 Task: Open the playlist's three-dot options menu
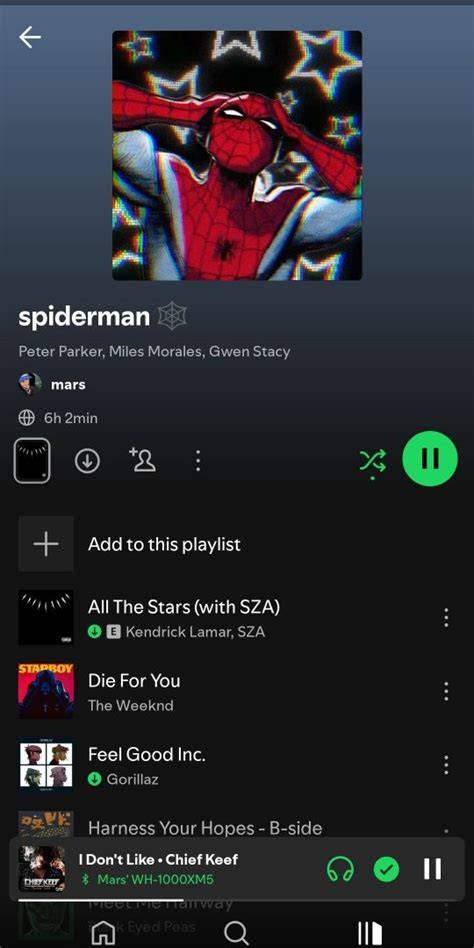[197, 461]
